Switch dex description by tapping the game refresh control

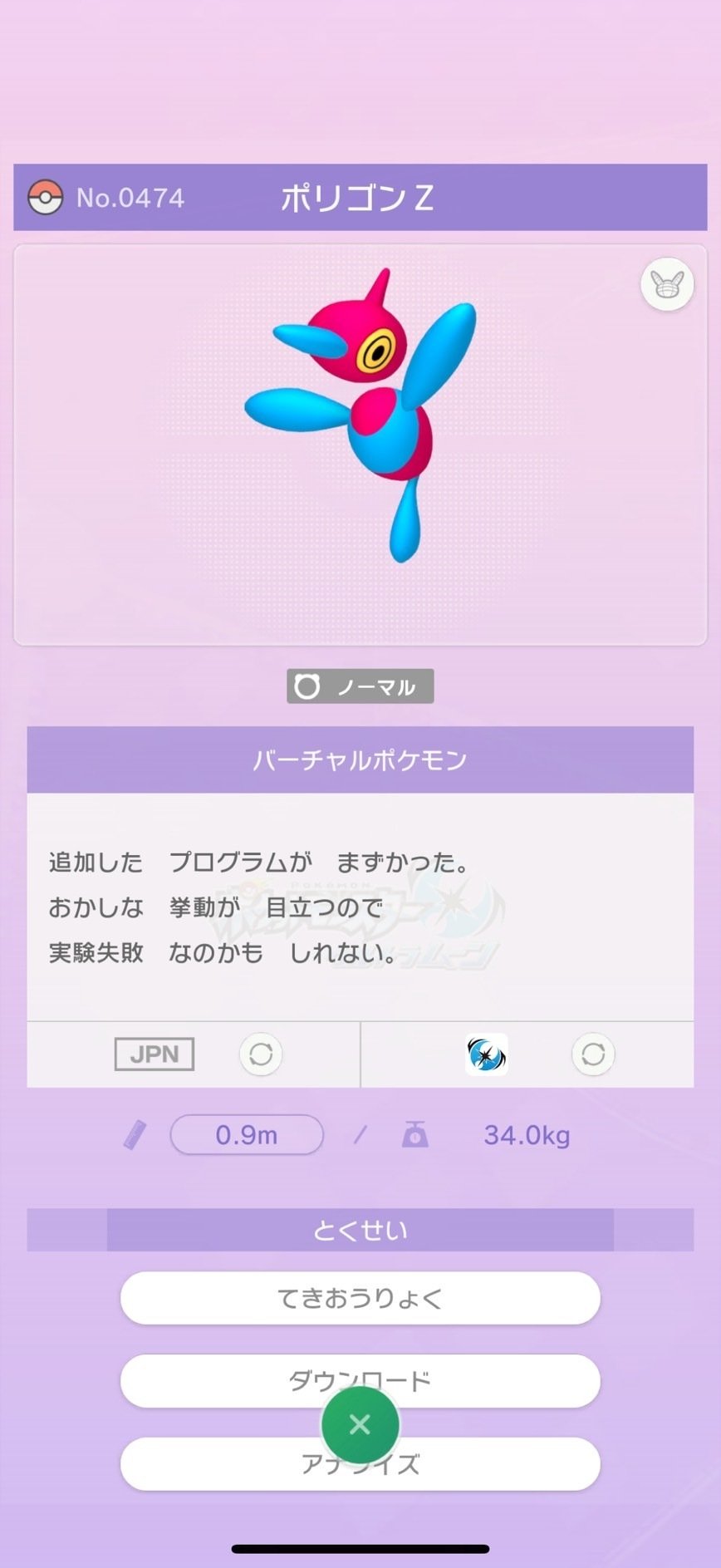(x=593, y=1054)
